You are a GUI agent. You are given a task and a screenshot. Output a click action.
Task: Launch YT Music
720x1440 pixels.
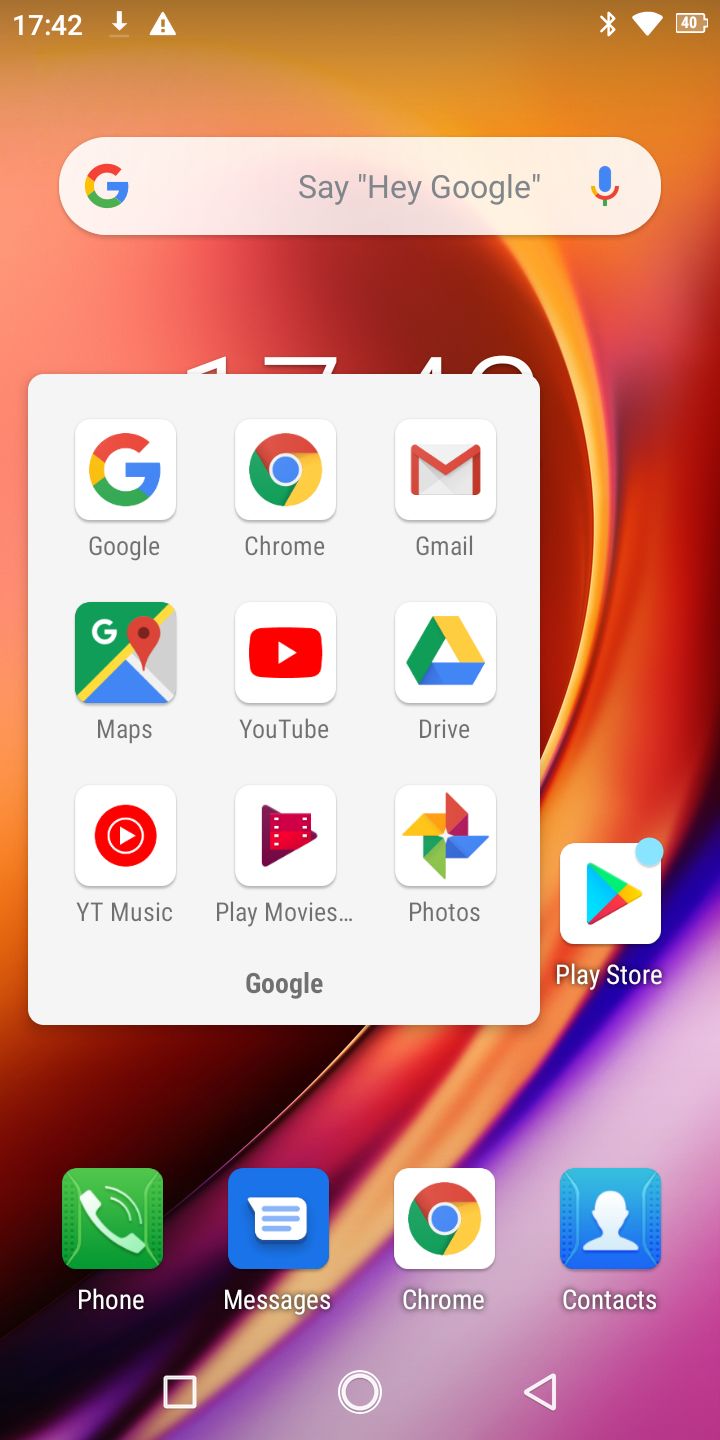click(x=125, y=836)
